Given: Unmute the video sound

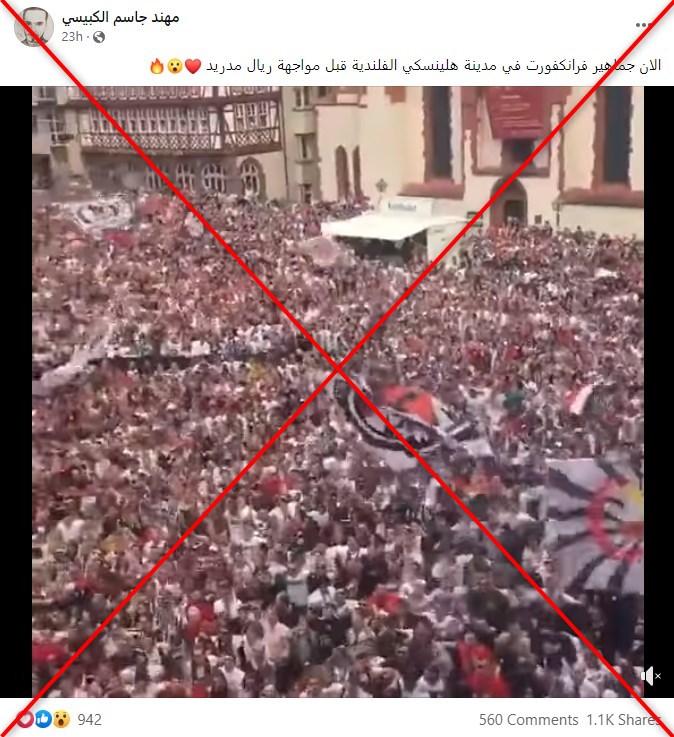Looking at the screenshot, I should tap(650, 677).
